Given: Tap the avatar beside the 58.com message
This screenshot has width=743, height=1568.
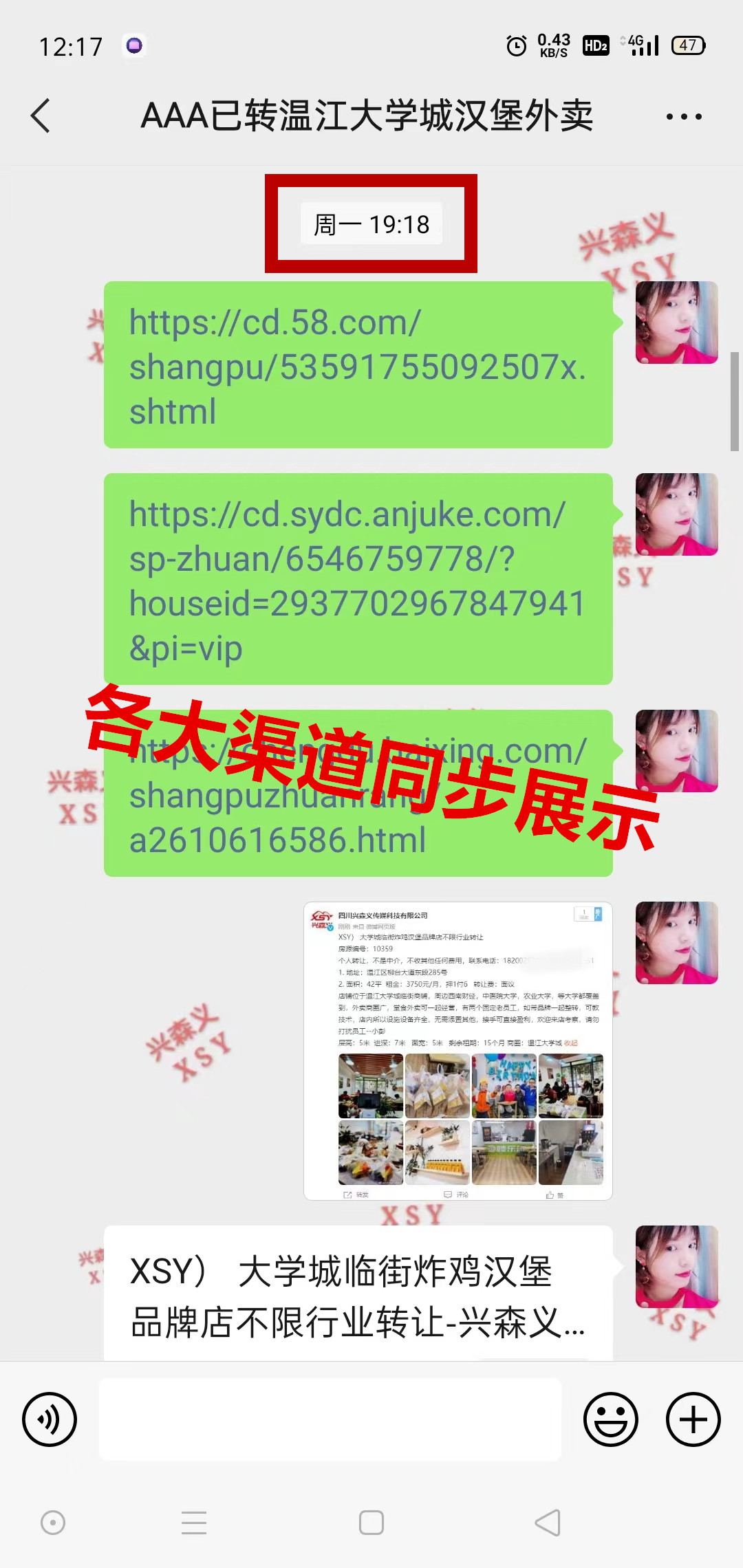Looking at the screenshot, I should point(676,323).
